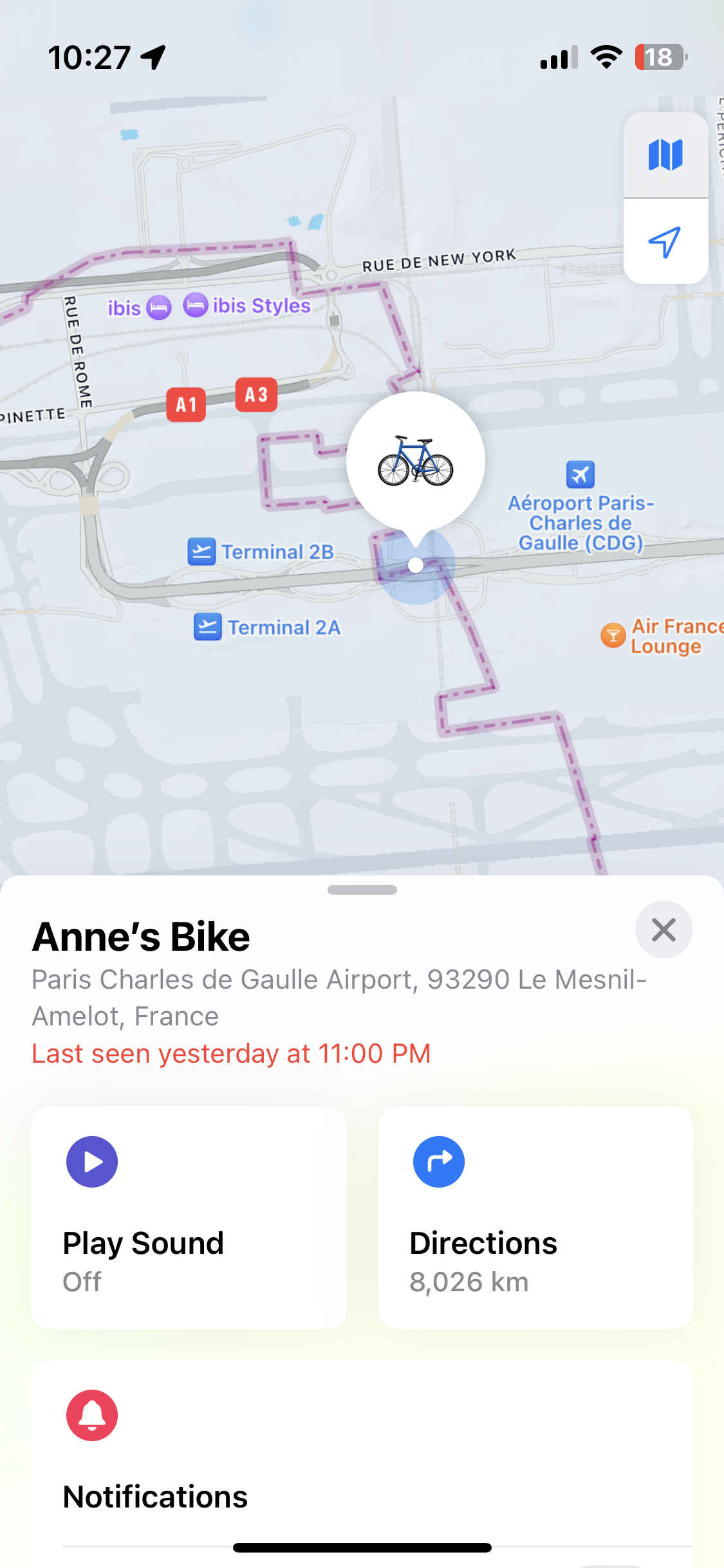Get Directions to Anne's Bike
This screenshot has height=1568, width=724.
tap(535, 1217)
